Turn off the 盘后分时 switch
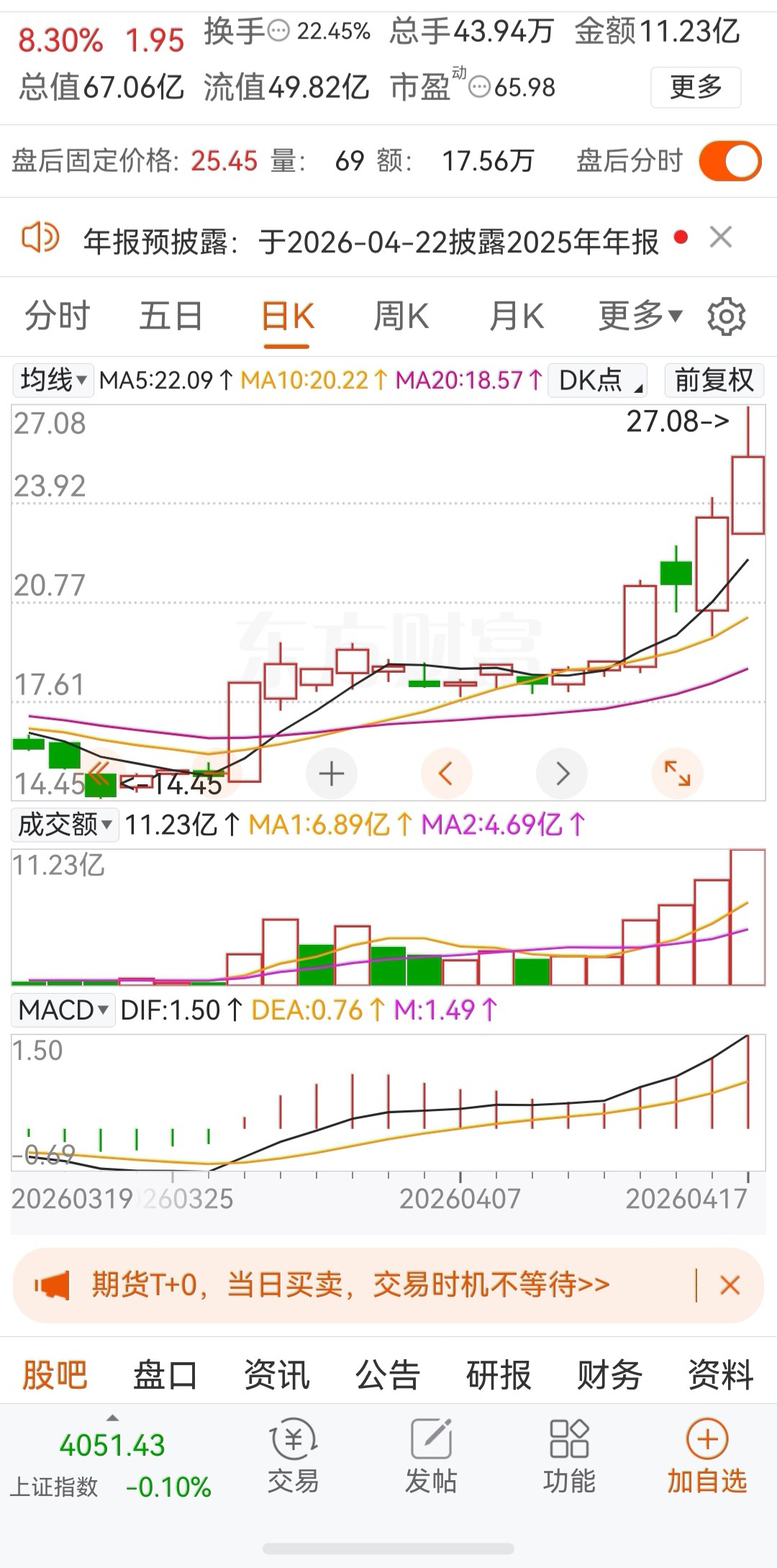Viewport: 777px width, 1568px height. pyautogui.click(x=730, y=160)
